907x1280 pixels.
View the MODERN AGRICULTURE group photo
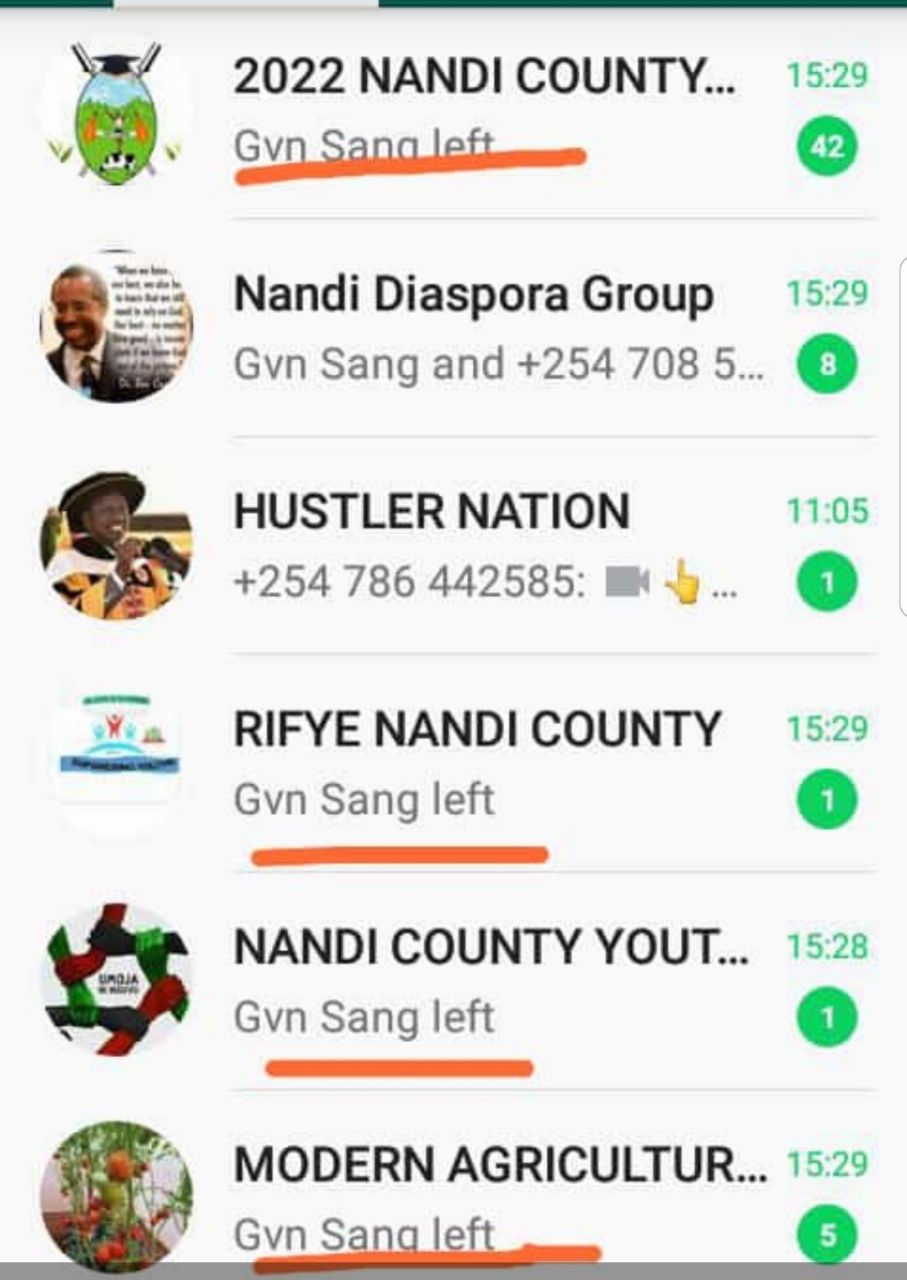[x=116, y=1197]
